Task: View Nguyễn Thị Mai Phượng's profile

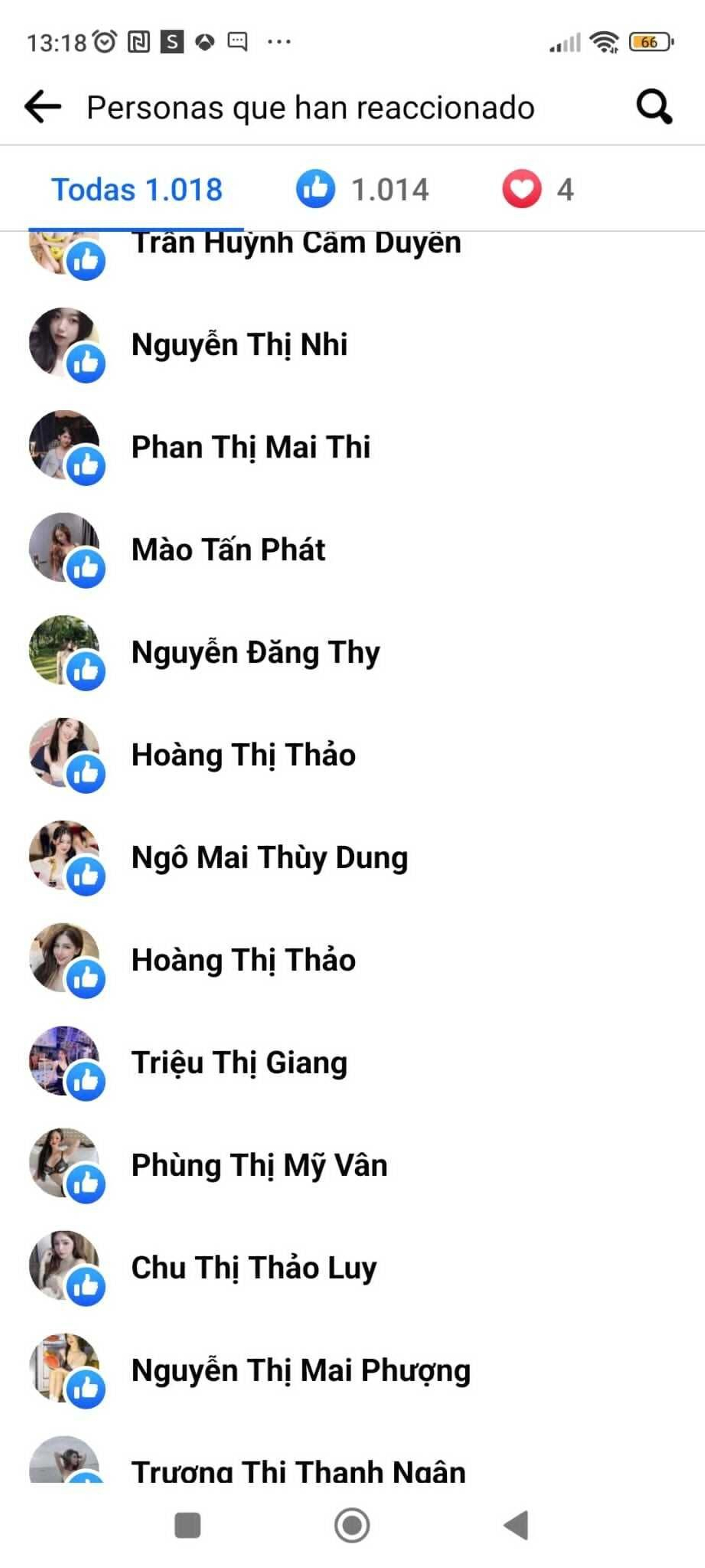Action: tap(301, 1370)
